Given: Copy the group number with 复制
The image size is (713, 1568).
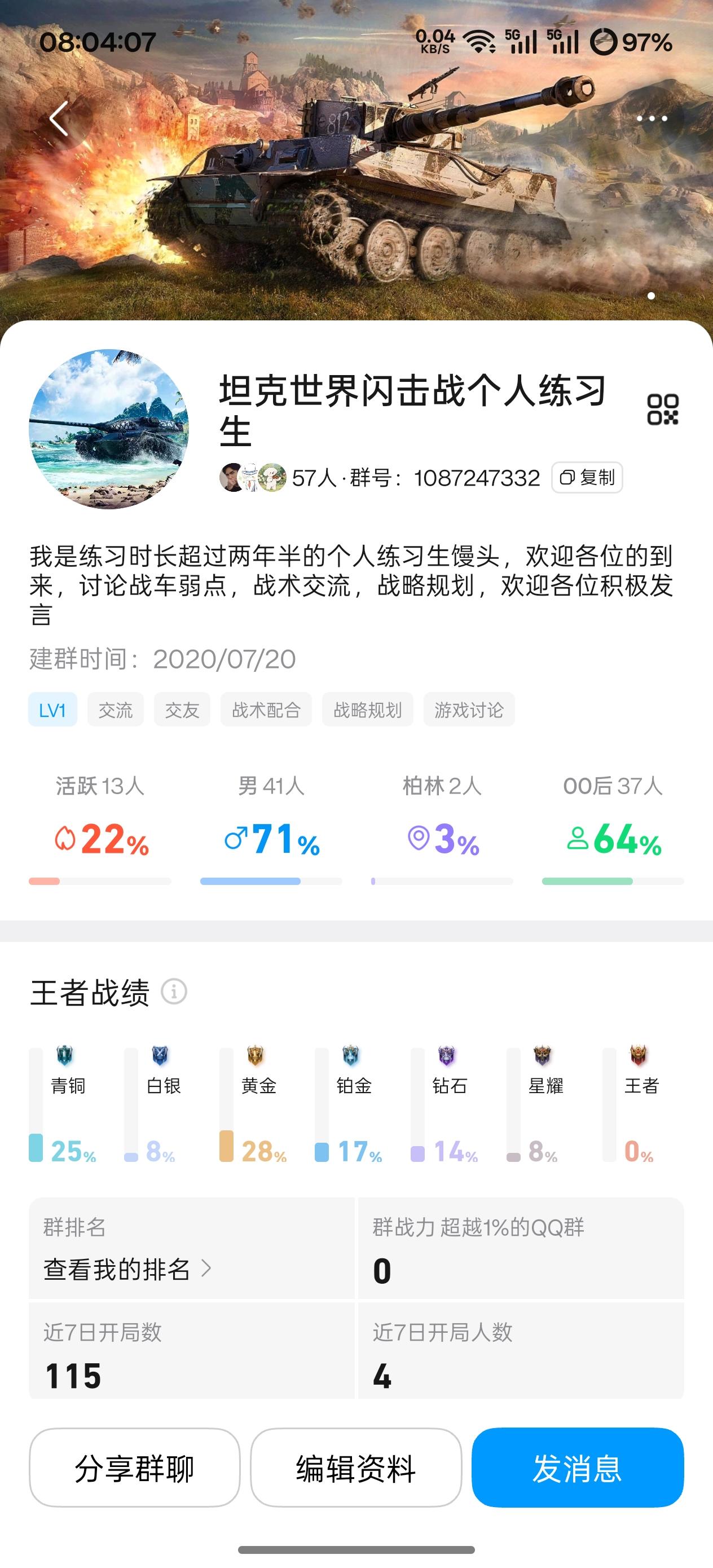Looking at the screenshot, I should pyautogui.click(x=587, y=478).
